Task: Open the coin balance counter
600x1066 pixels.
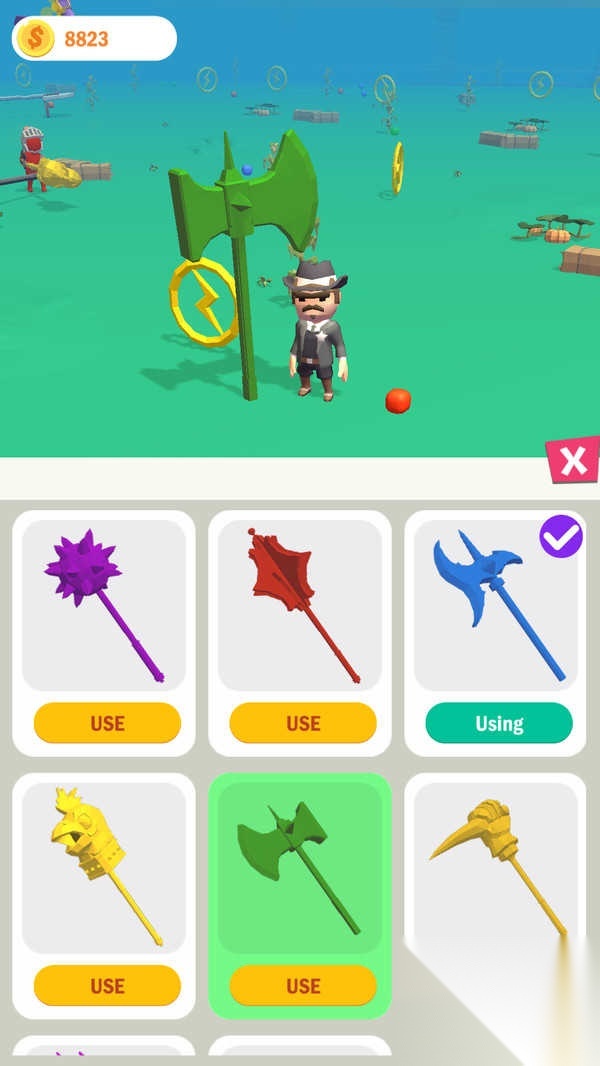Action: (94, 39)
